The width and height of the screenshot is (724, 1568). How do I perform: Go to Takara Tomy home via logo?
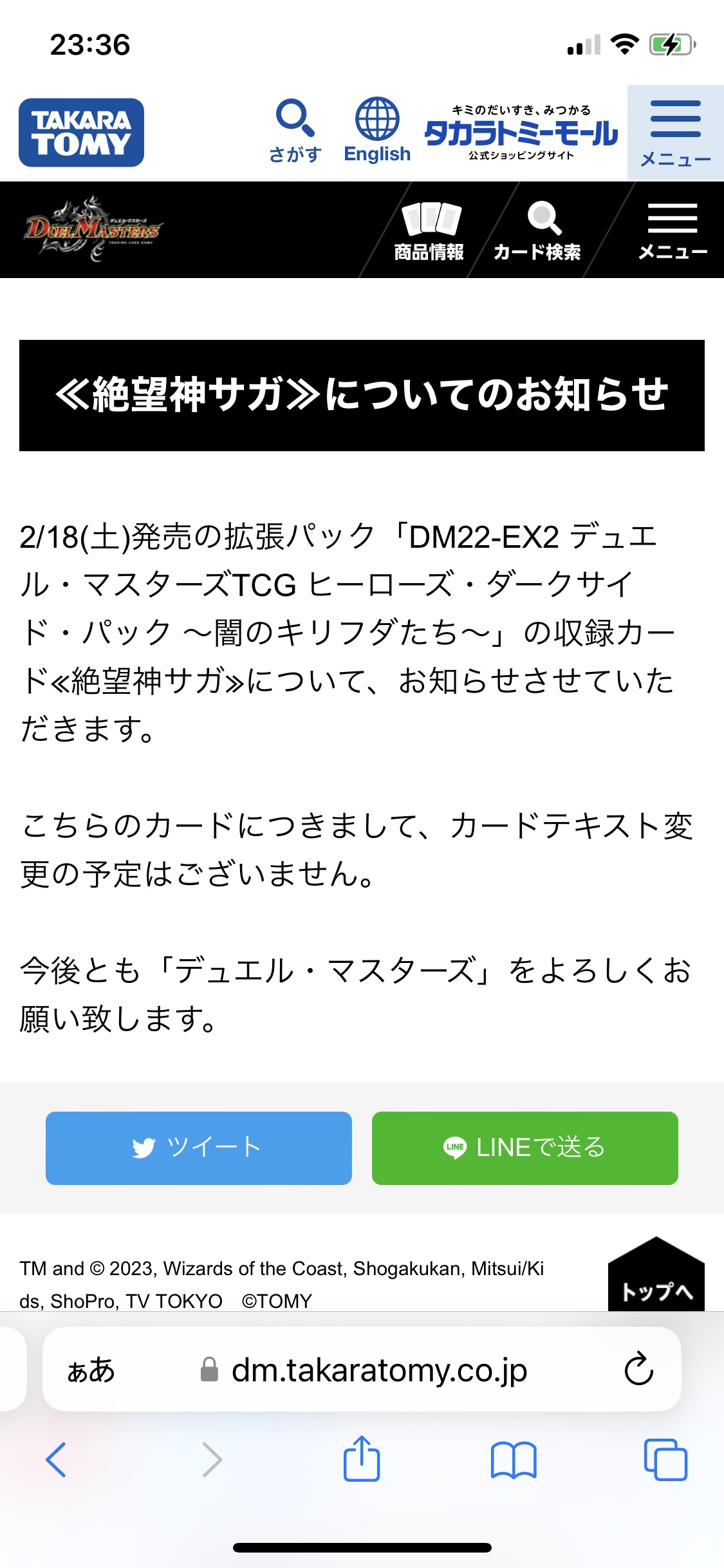[81, 133]
